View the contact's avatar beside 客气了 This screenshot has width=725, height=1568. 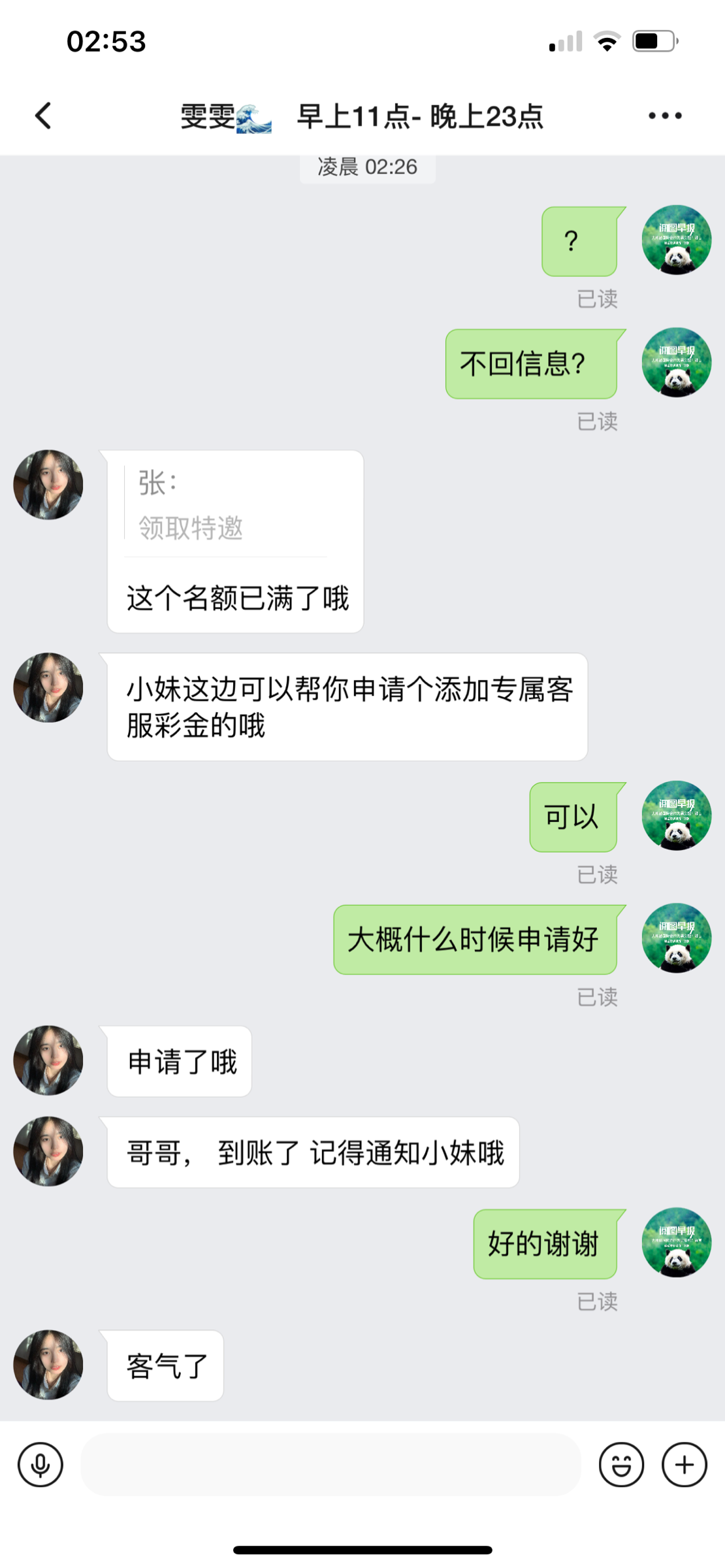pyautogui.click(x=48, y=1364)
